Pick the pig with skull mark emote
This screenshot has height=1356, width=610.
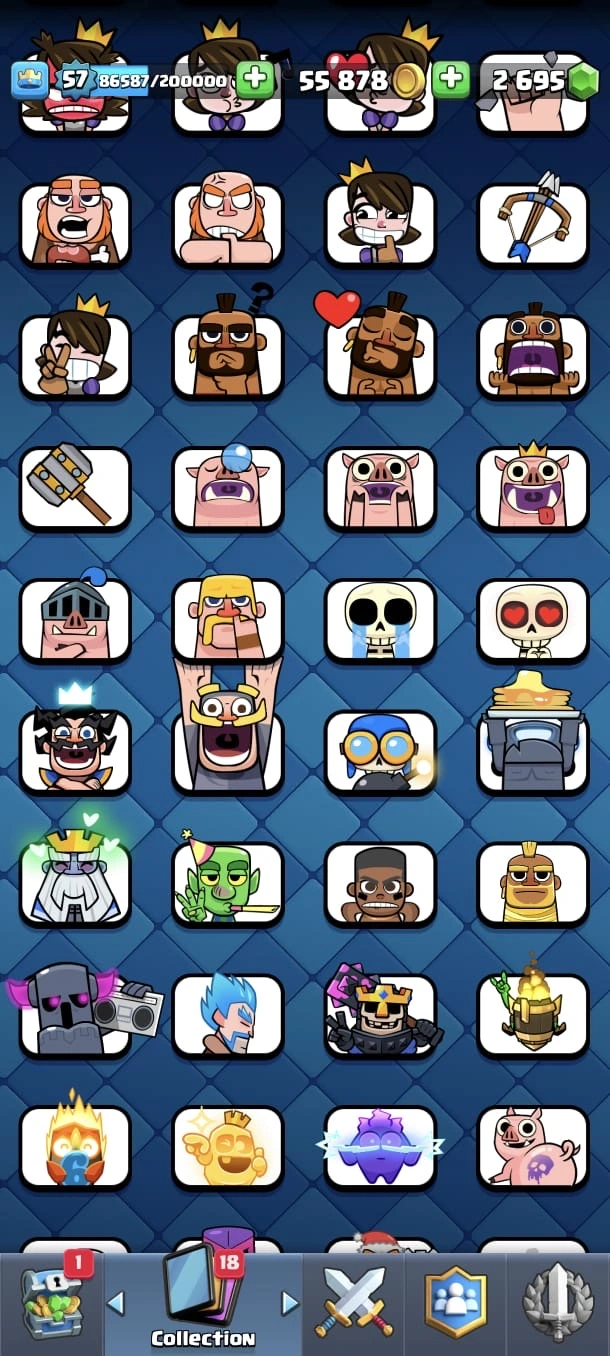[532, 1147]
